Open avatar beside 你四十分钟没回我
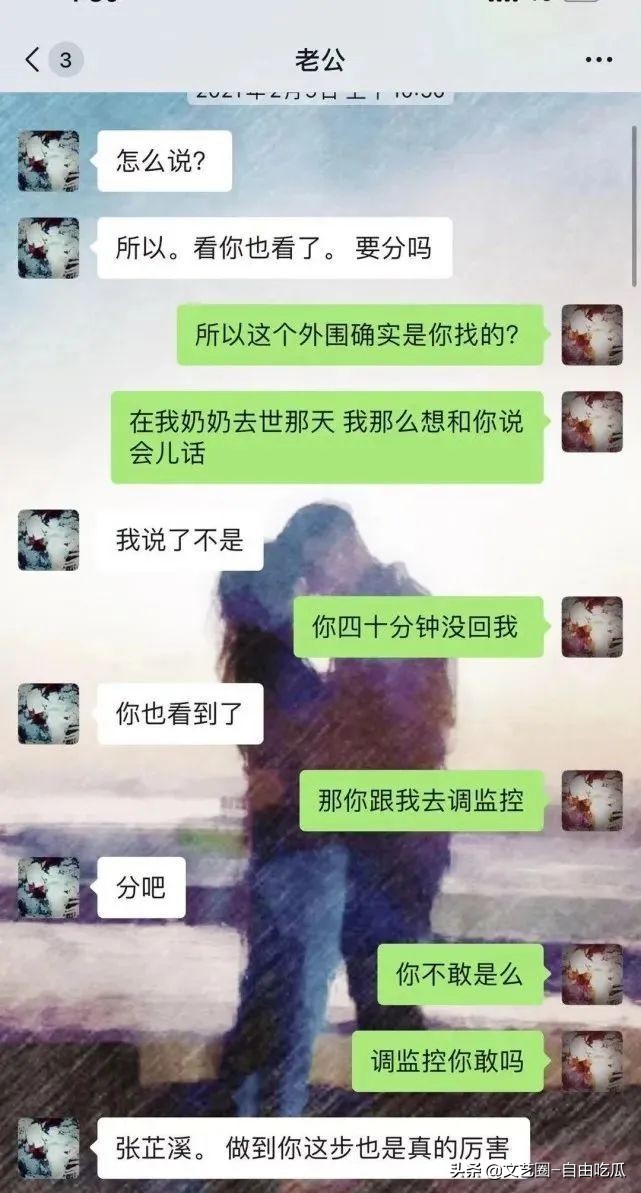This screenshot has height=1193, width=641. [592, 627]
